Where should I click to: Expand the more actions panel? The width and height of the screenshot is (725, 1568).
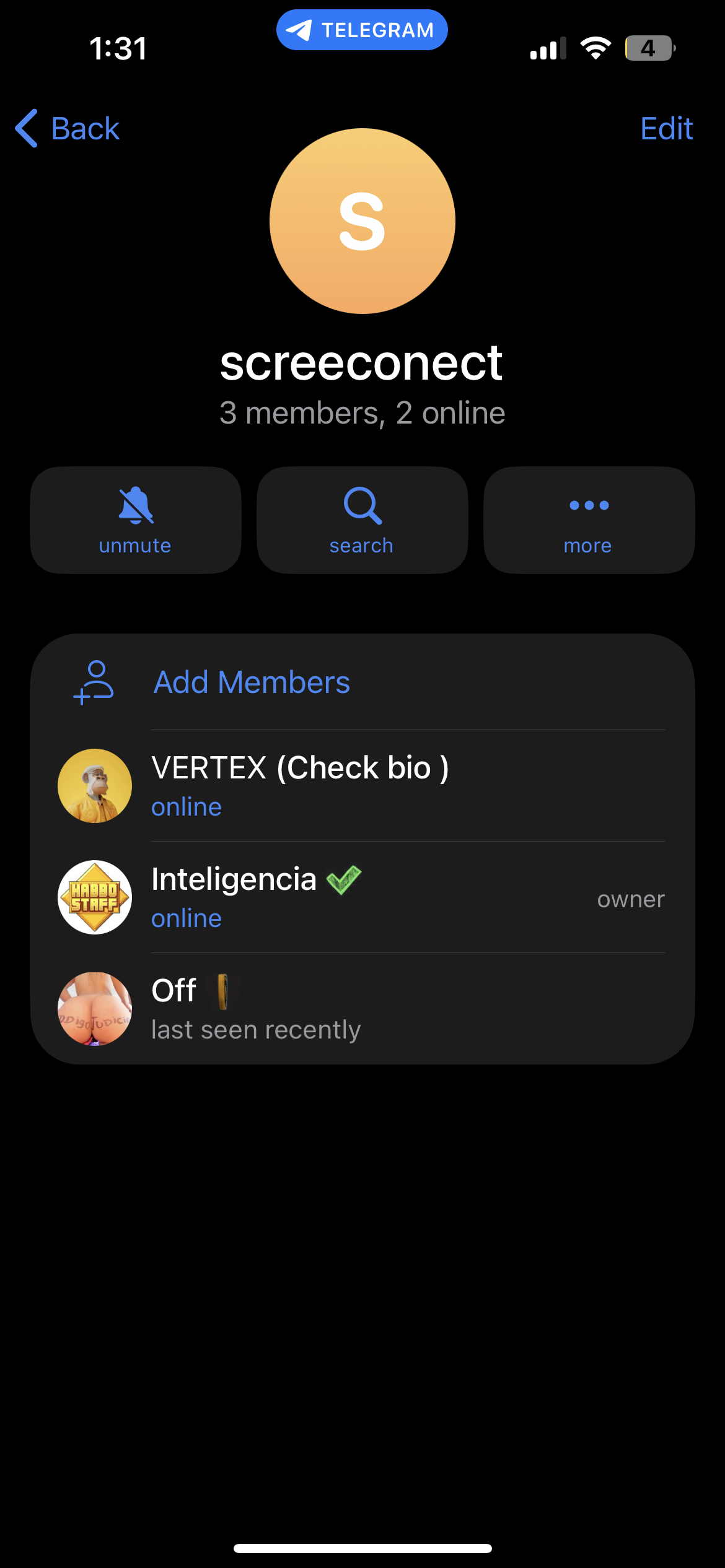pyautogui.click(x=587, y=520)
